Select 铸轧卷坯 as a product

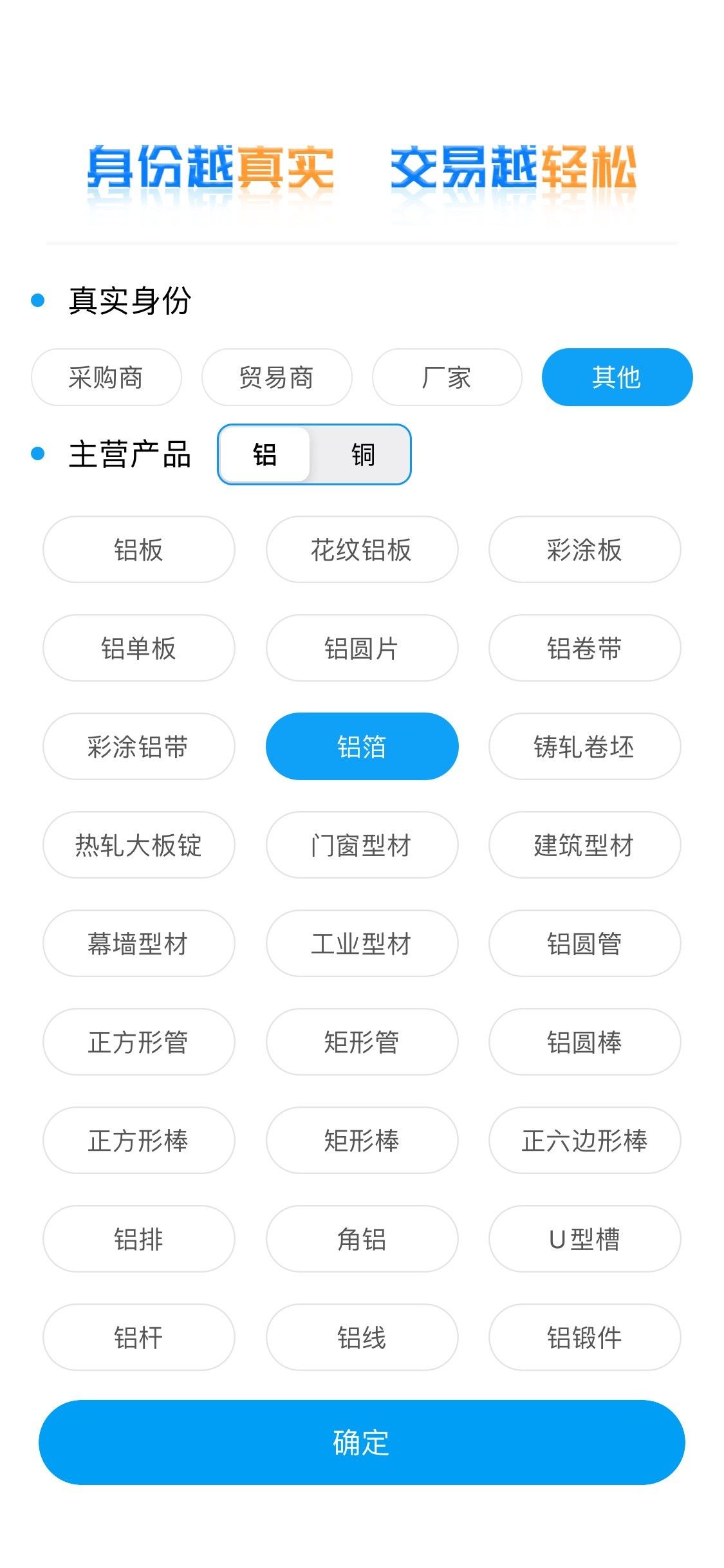[584, 747]
